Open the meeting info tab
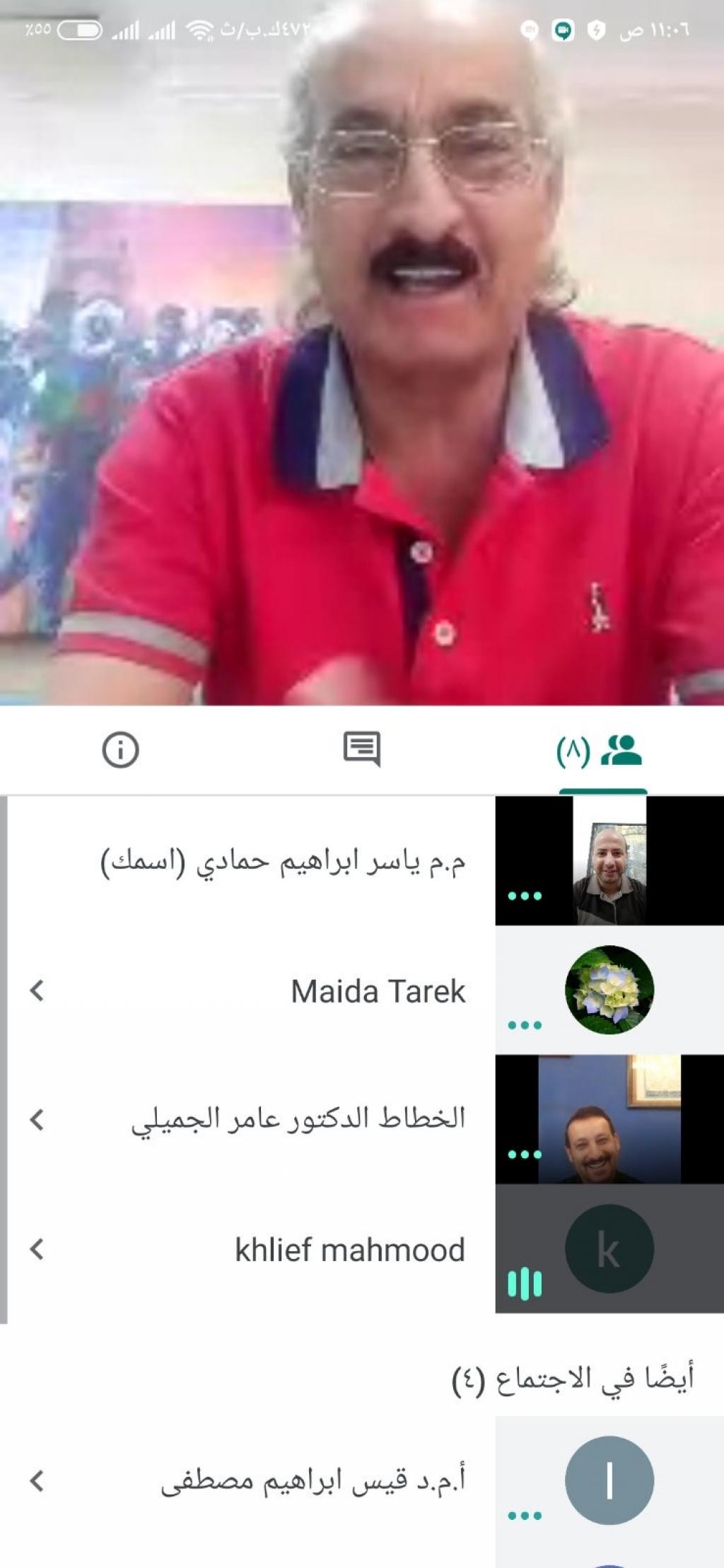This screenshot has width=724, height=1568. click(x=120, y=749)
